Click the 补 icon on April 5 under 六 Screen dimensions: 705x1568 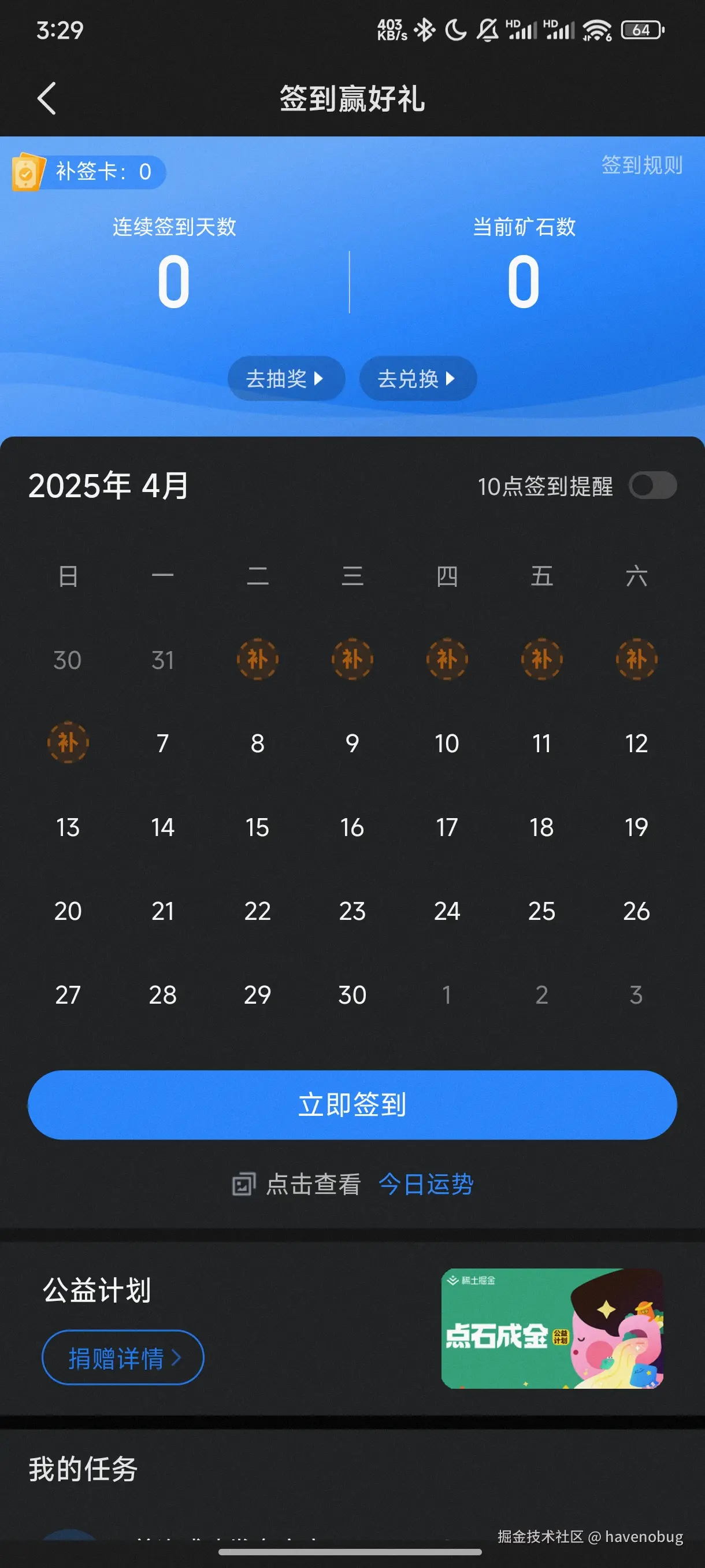[x=636, y=659]
